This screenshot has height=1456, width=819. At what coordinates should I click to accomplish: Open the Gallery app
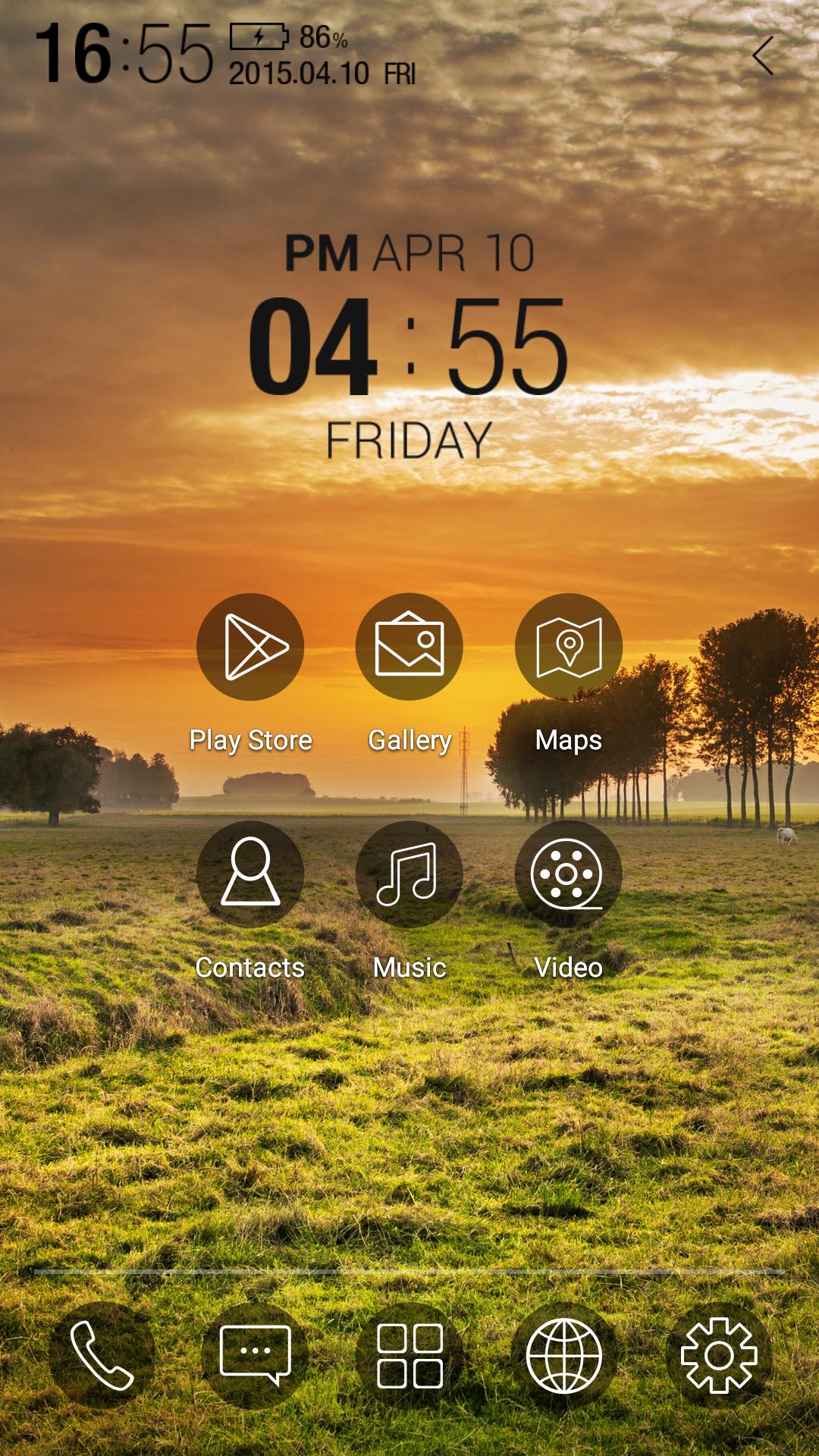click(x=409, y=647)
